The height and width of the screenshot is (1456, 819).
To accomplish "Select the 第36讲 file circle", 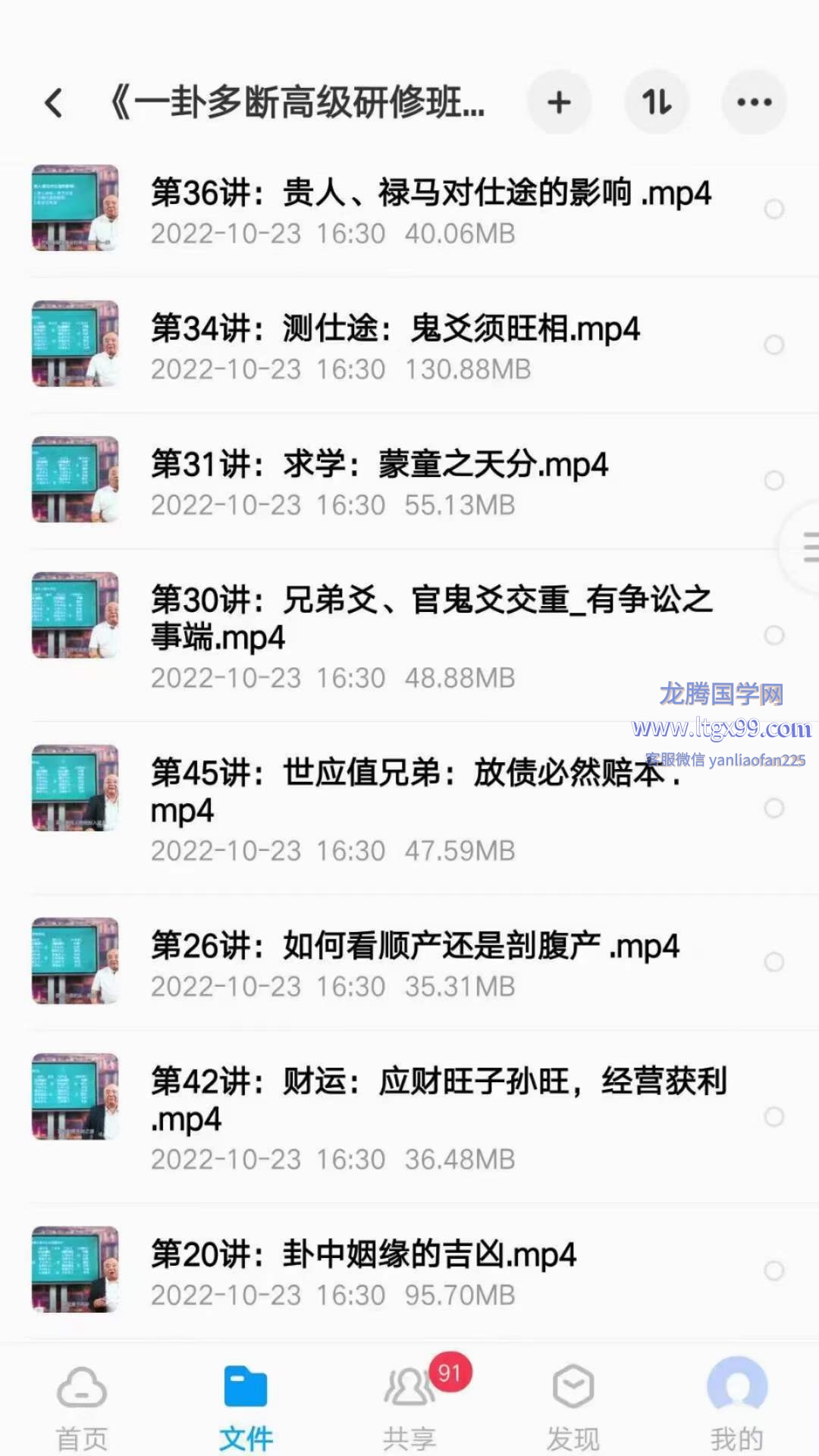I will (x=773, y=209).
